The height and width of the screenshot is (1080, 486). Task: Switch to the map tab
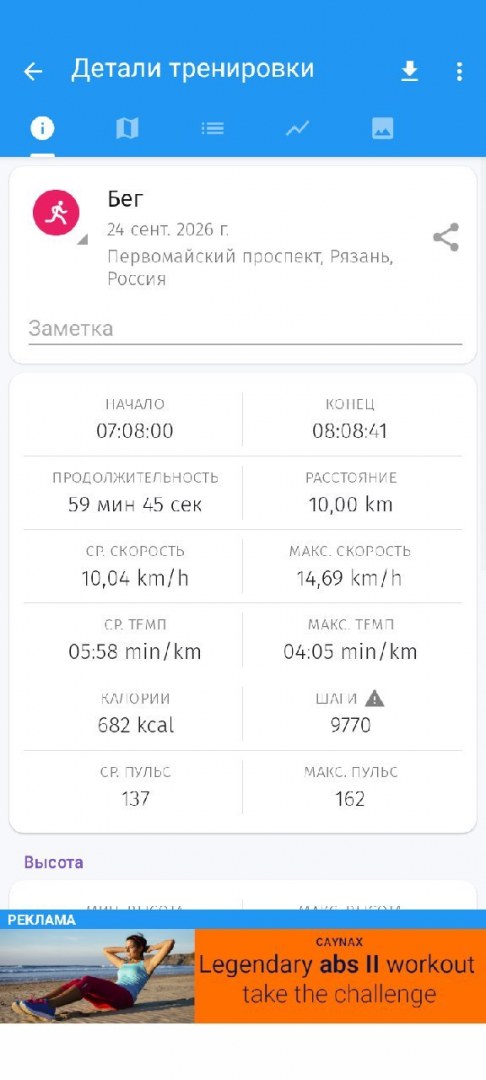pyautogui.click(x=127, y=128)
